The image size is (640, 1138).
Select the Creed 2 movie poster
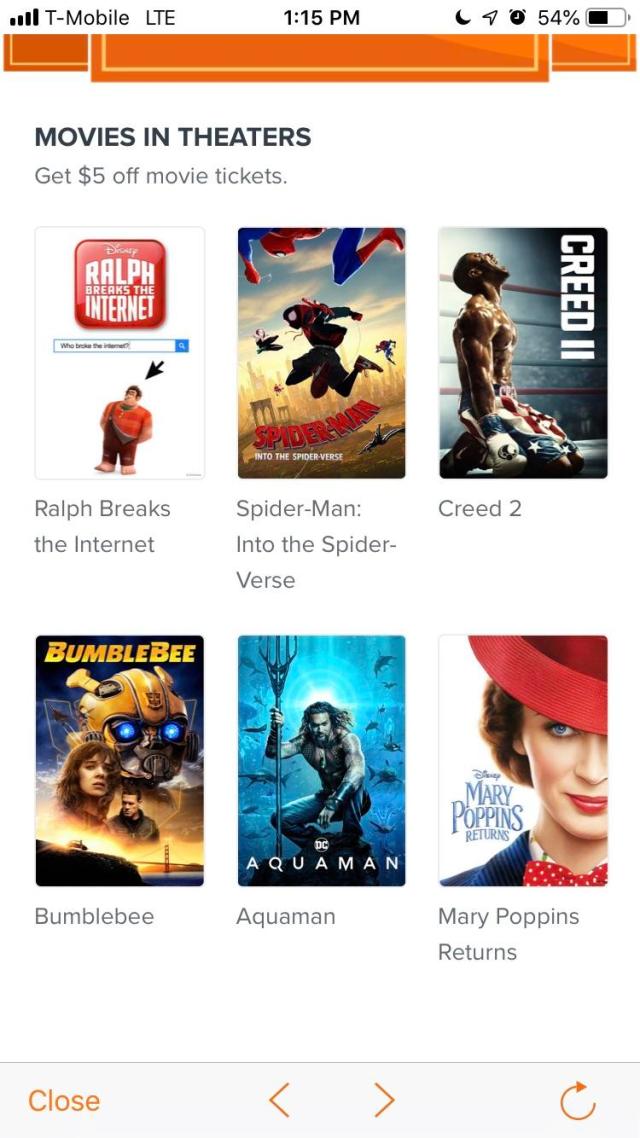tap(523, 353)
